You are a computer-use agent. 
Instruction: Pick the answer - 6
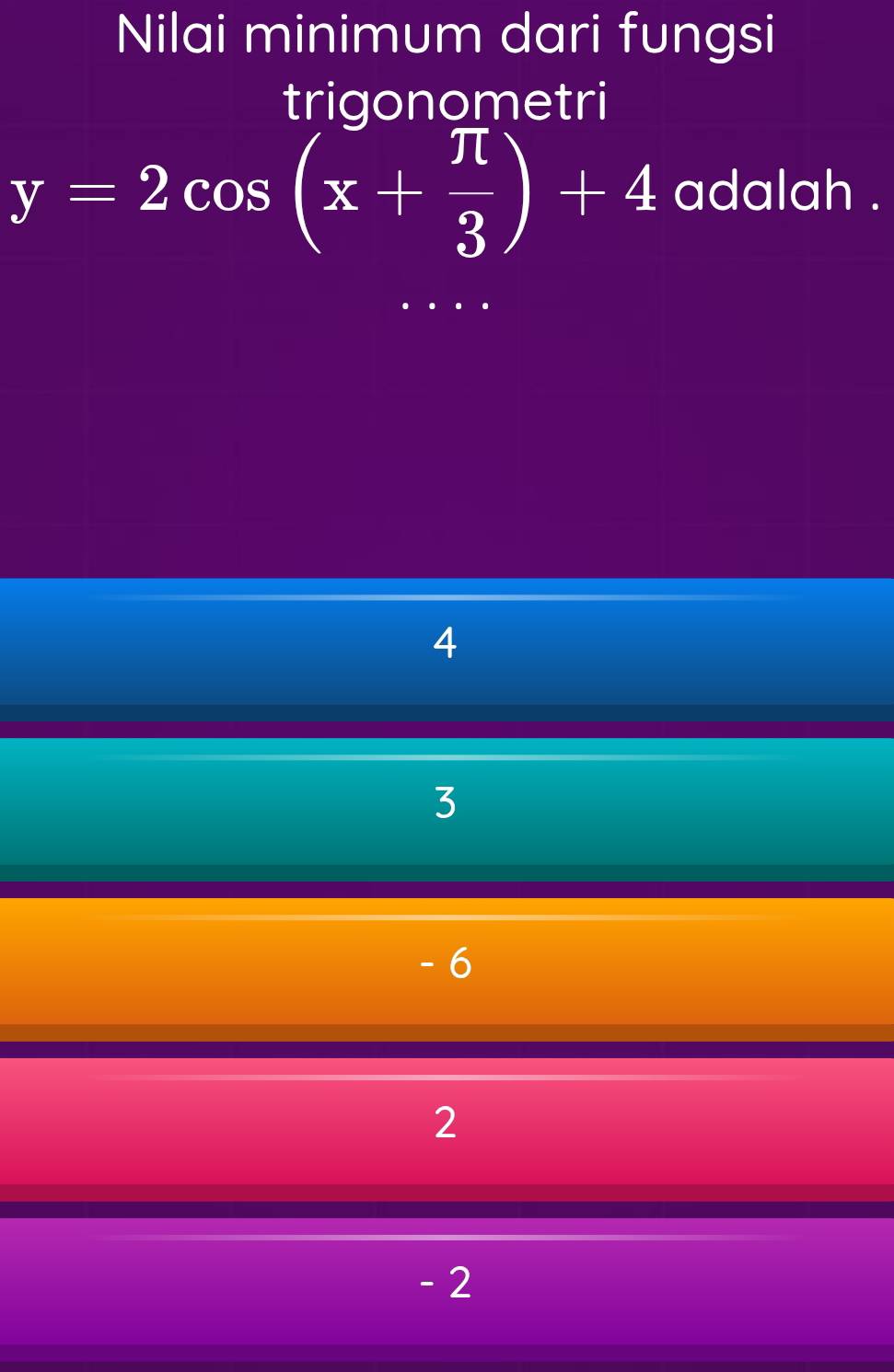tap(447, 963)
